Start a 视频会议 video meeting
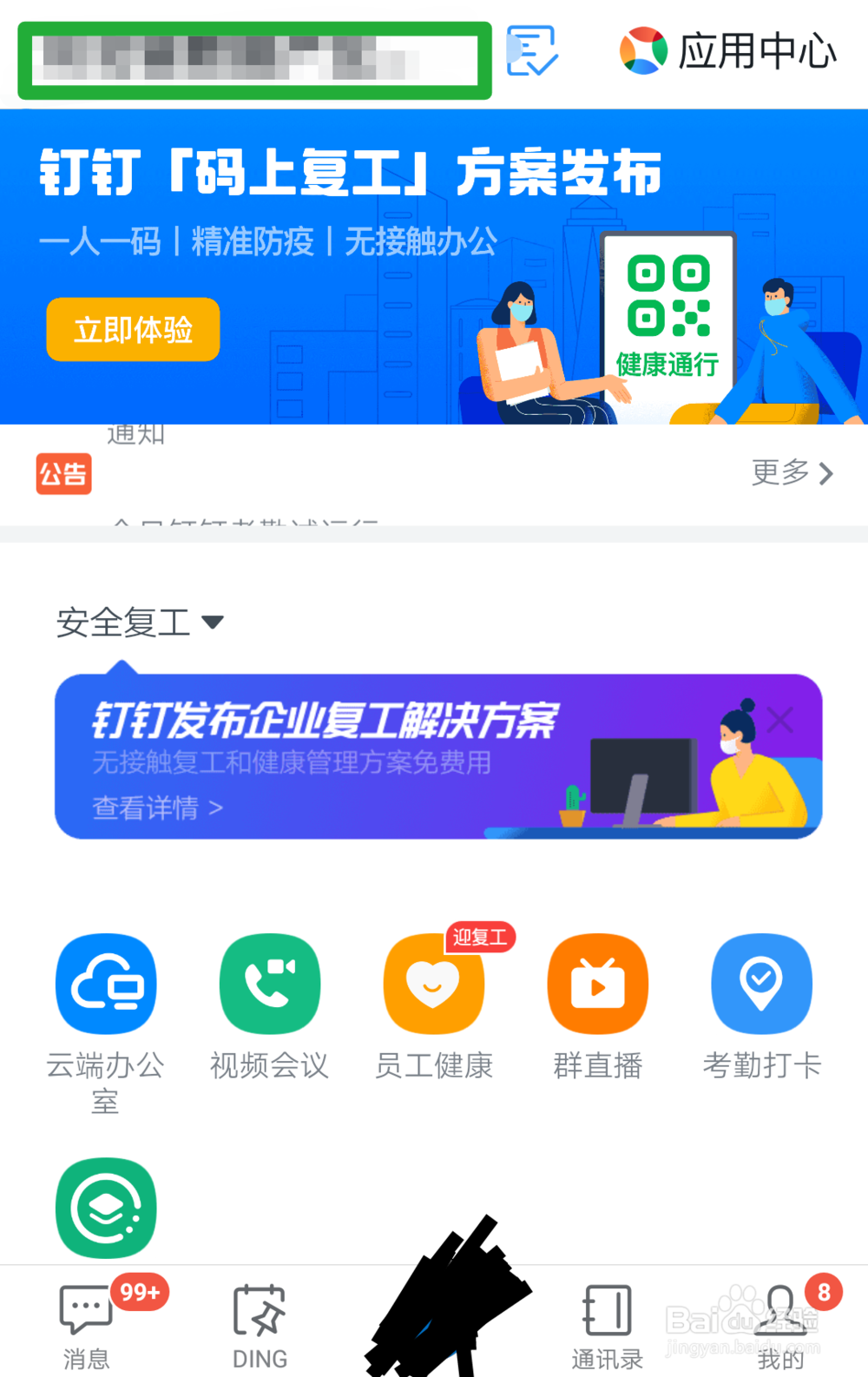 (269, 984)
